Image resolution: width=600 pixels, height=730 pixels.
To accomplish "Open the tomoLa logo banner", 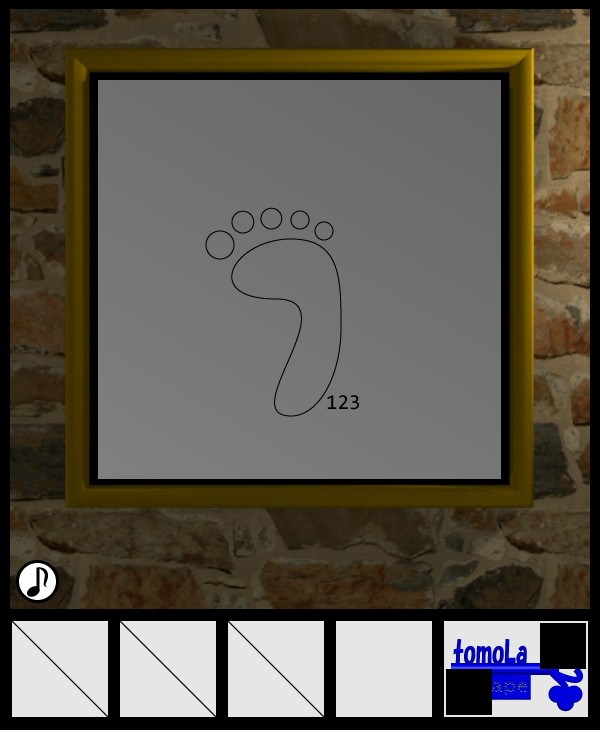I will (x=515, y=668).
